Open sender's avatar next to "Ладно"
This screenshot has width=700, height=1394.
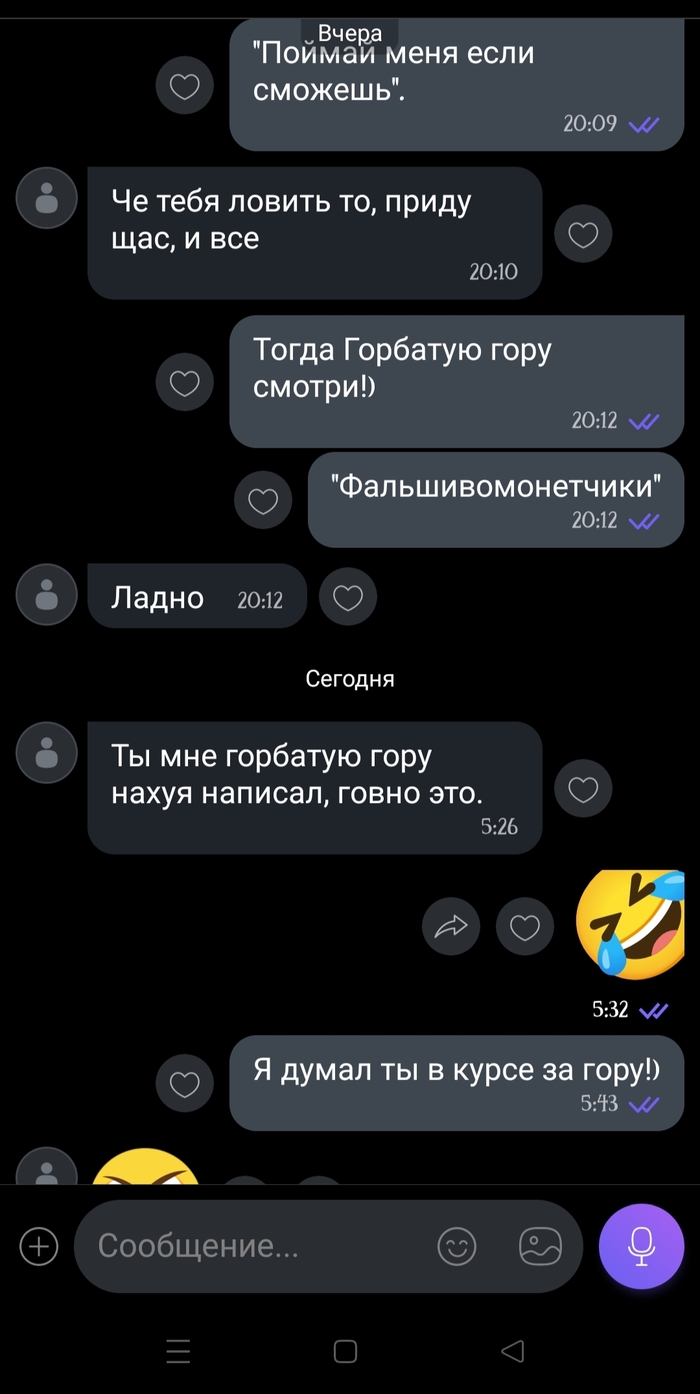pyautogui.click(x=47, y=594)
